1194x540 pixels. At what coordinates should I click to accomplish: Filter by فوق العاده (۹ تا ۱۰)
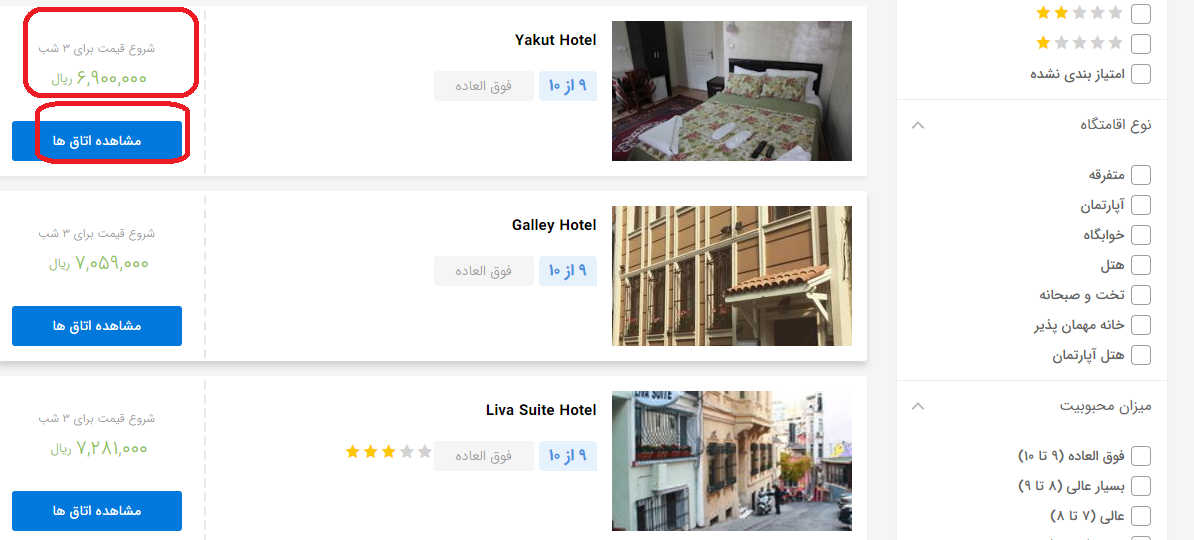[1140, 456]
